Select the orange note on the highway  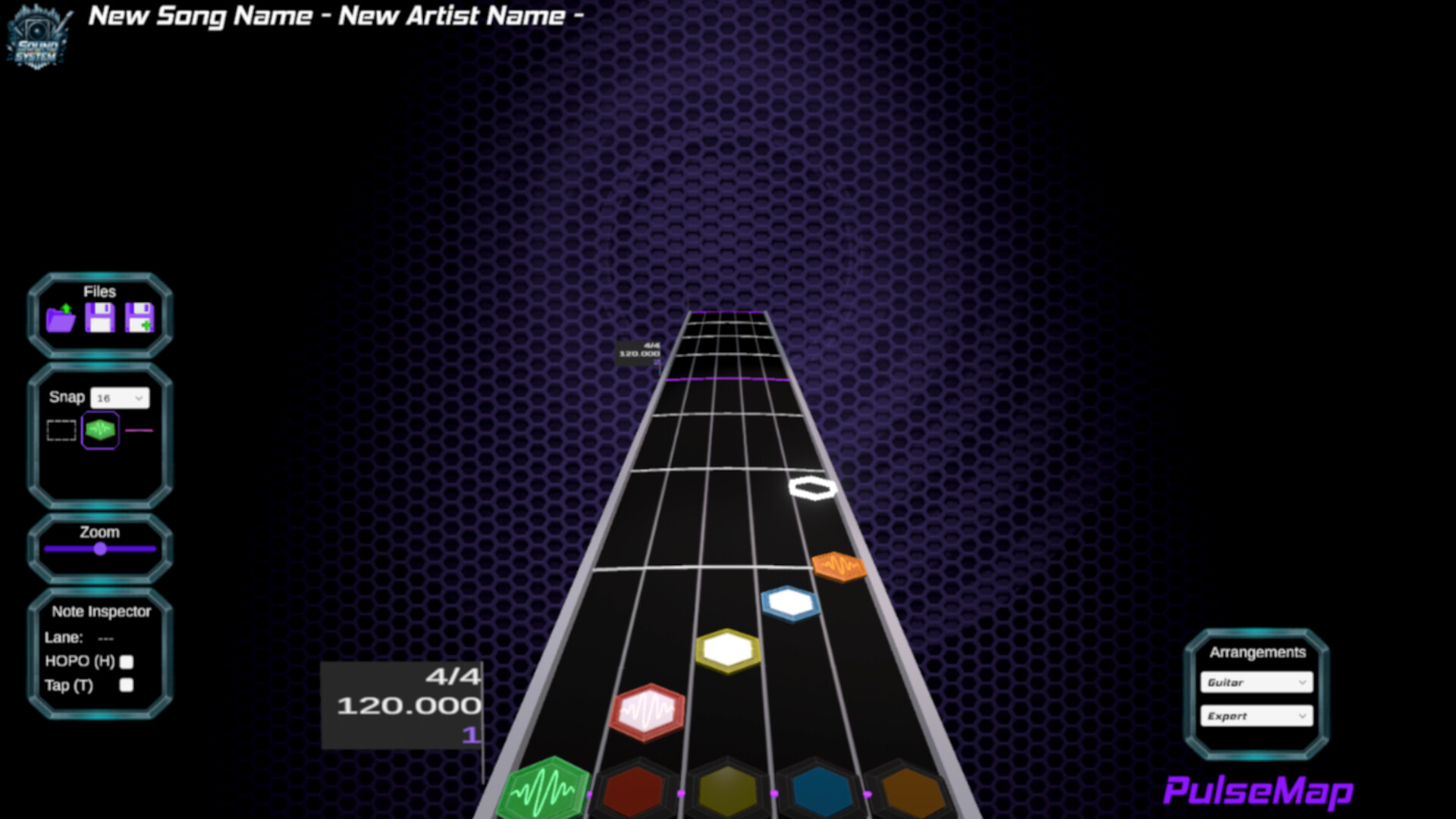(838, 566)
